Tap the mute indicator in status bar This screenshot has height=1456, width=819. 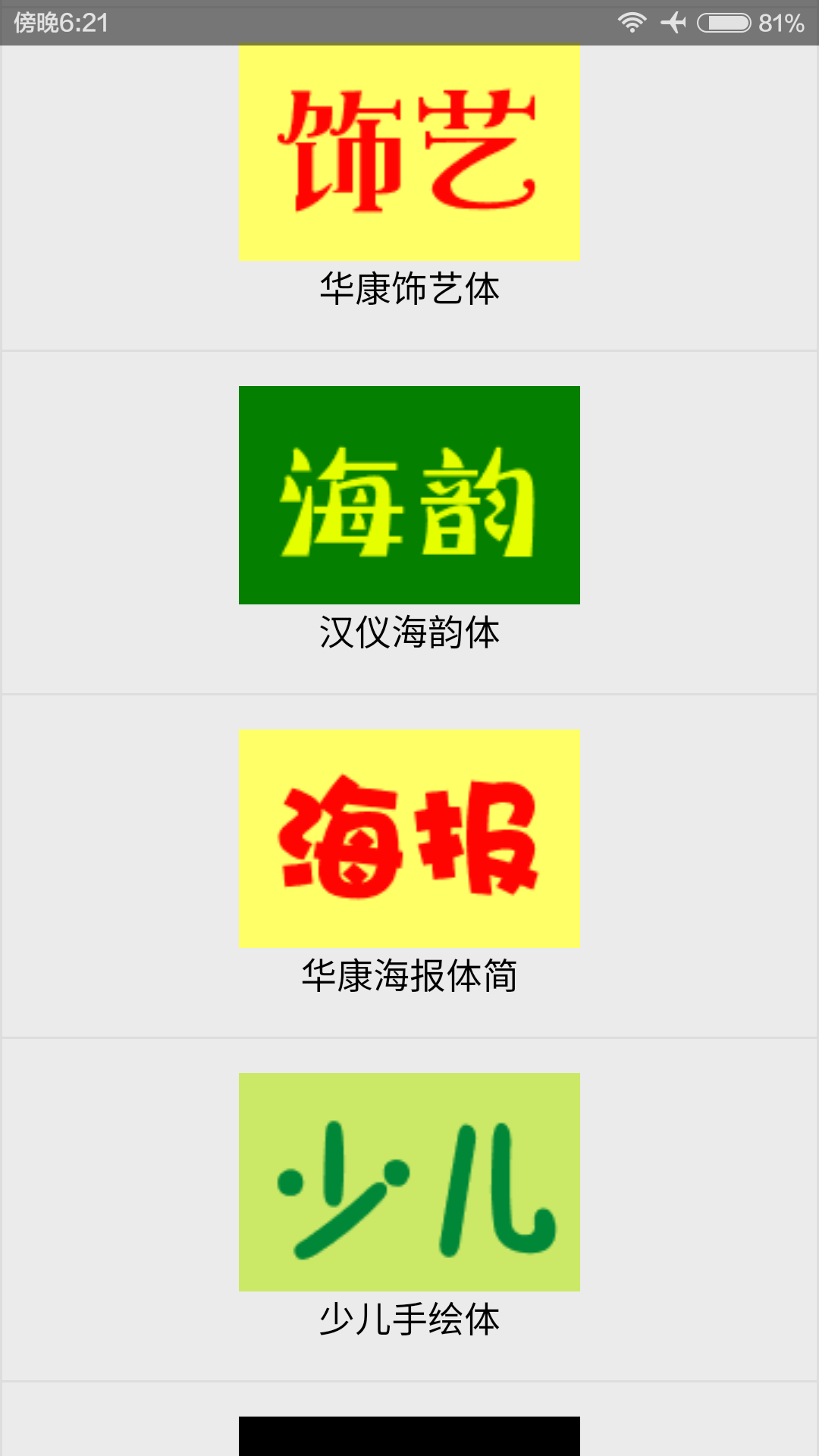[x=674, y=23]
